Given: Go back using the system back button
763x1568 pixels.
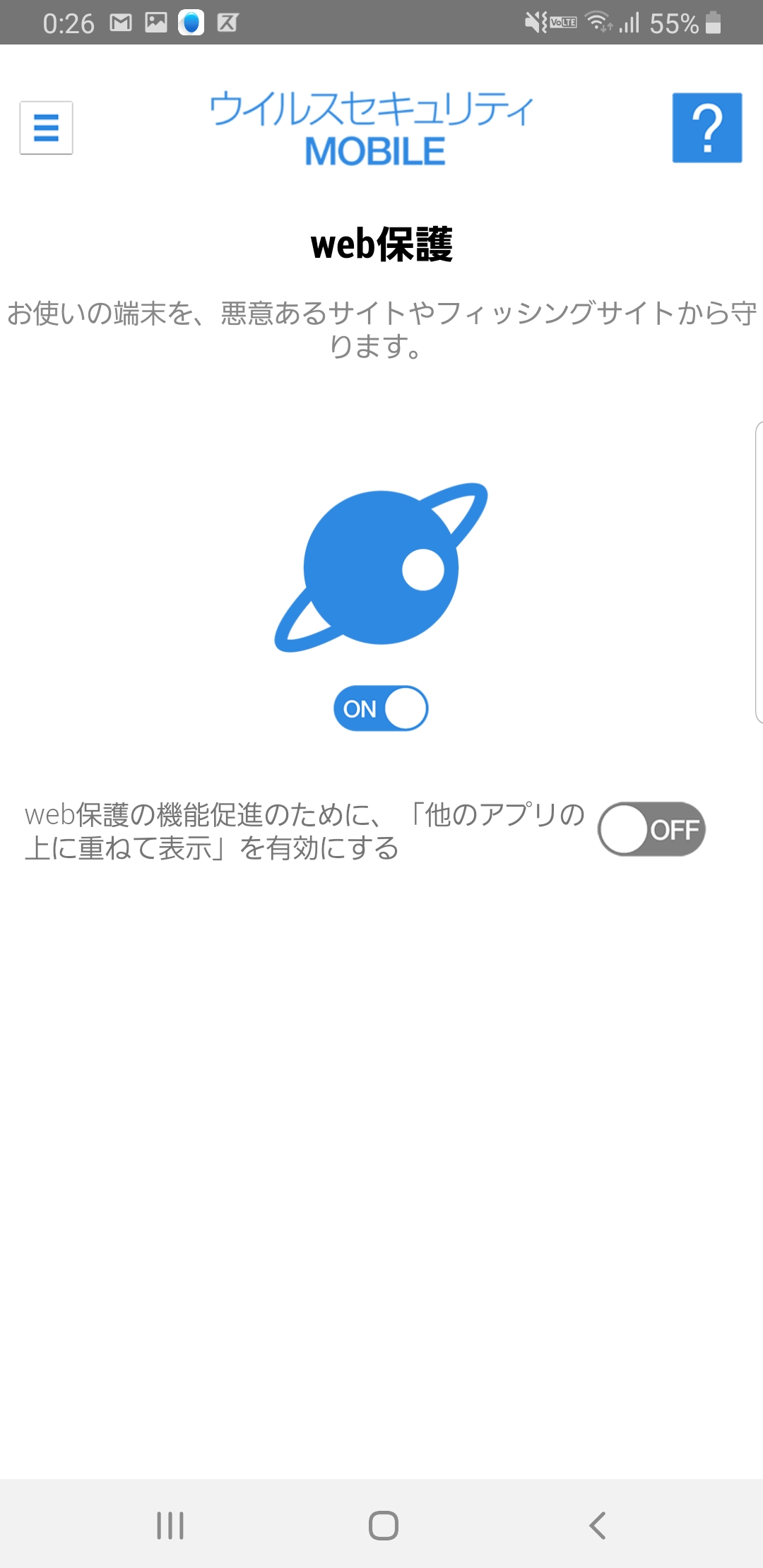Looking at the screenshot, I should click(598, 1526).
